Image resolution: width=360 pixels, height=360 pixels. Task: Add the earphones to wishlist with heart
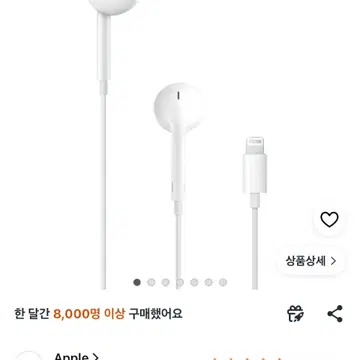tap(329, 219)
